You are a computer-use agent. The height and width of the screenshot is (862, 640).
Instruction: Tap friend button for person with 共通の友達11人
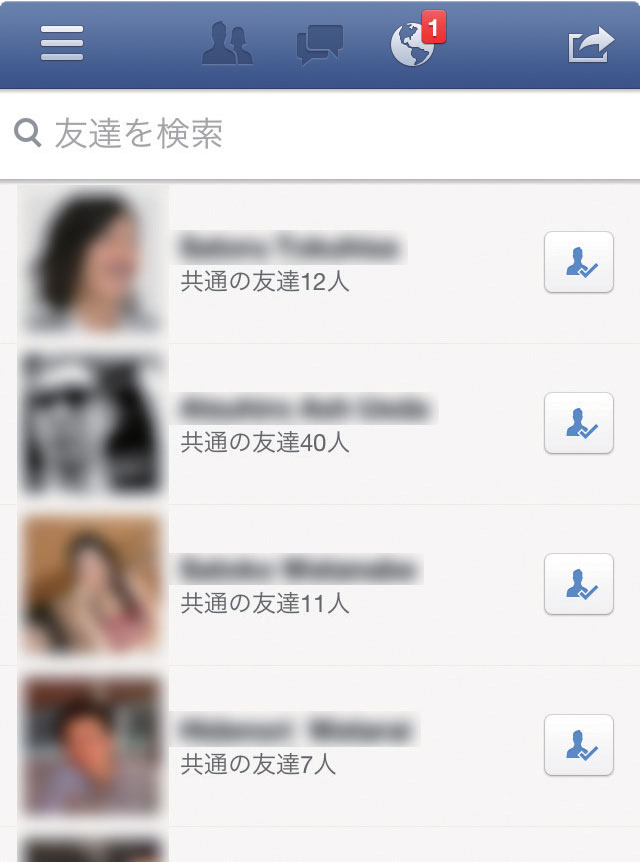coord(578,584)
